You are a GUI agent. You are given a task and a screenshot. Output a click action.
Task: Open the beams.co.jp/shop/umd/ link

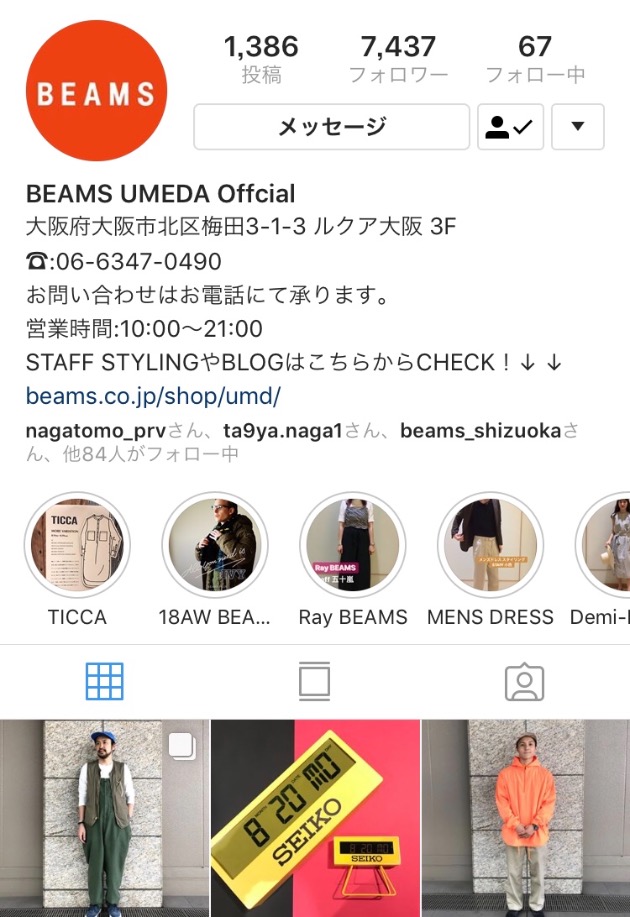click(x=153, y=396)
